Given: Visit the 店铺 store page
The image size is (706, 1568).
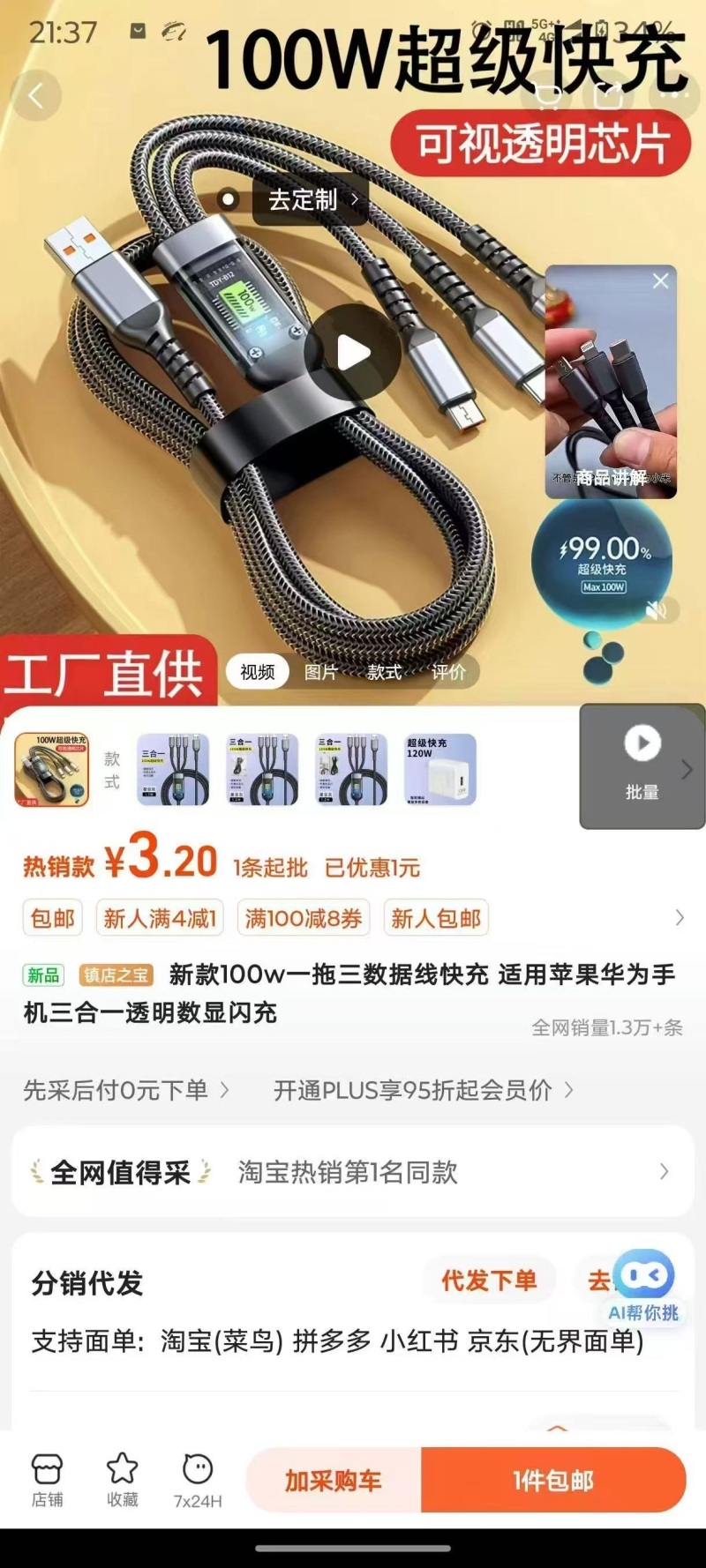Looking at the screenshot, I should click(x=47, y=1480).
